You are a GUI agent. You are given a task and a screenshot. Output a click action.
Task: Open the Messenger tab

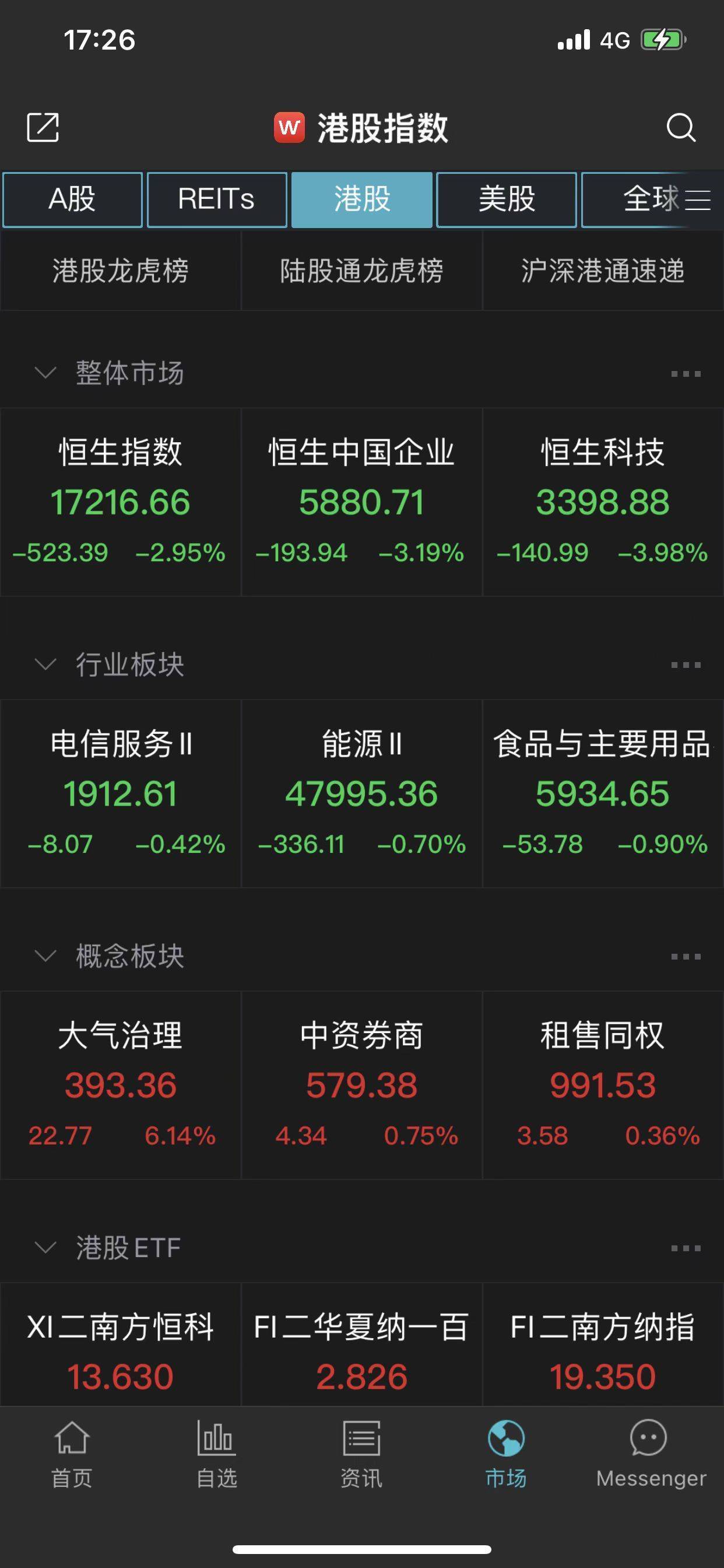point(651,1455)
